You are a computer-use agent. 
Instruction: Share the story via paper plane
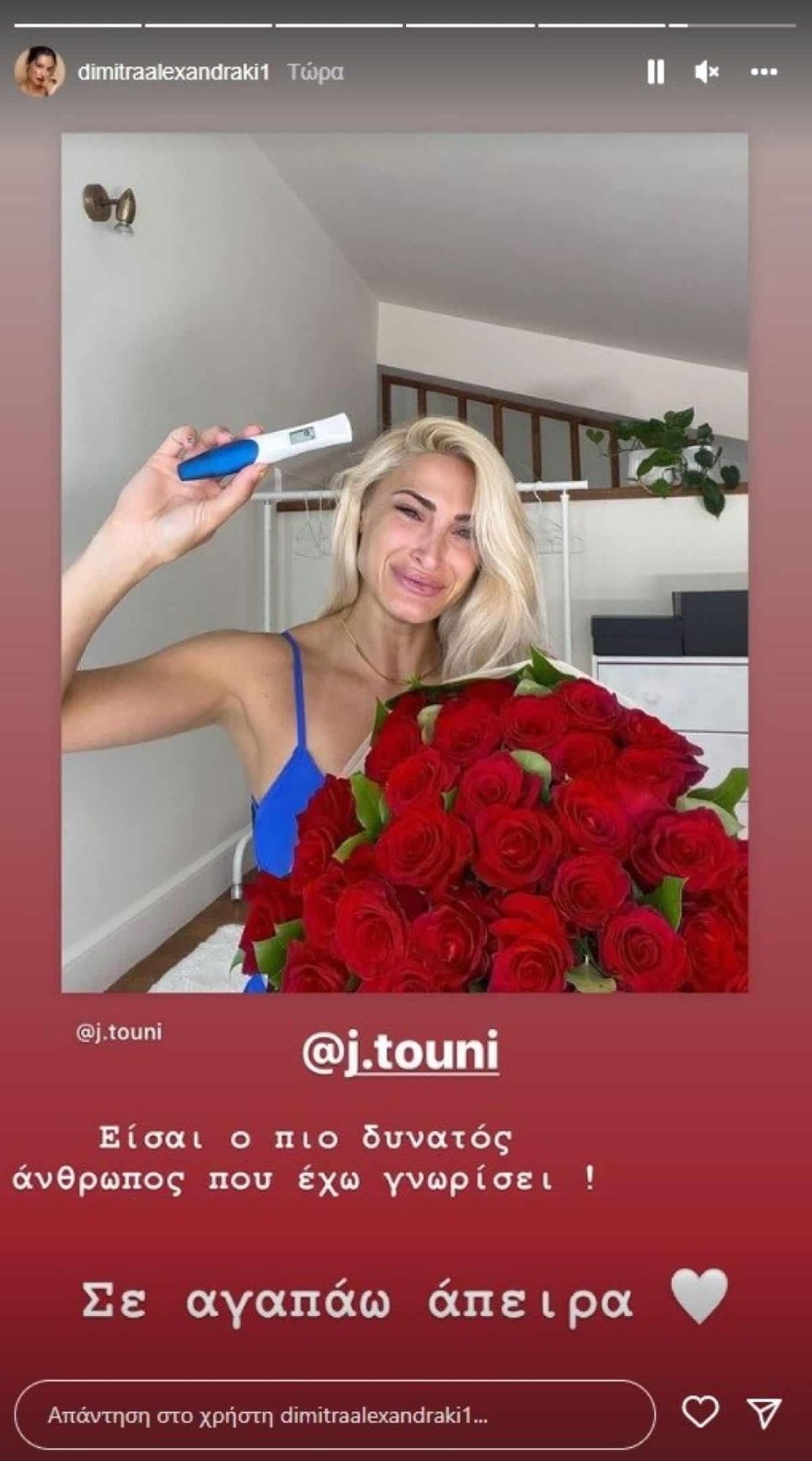(764, 1413)
